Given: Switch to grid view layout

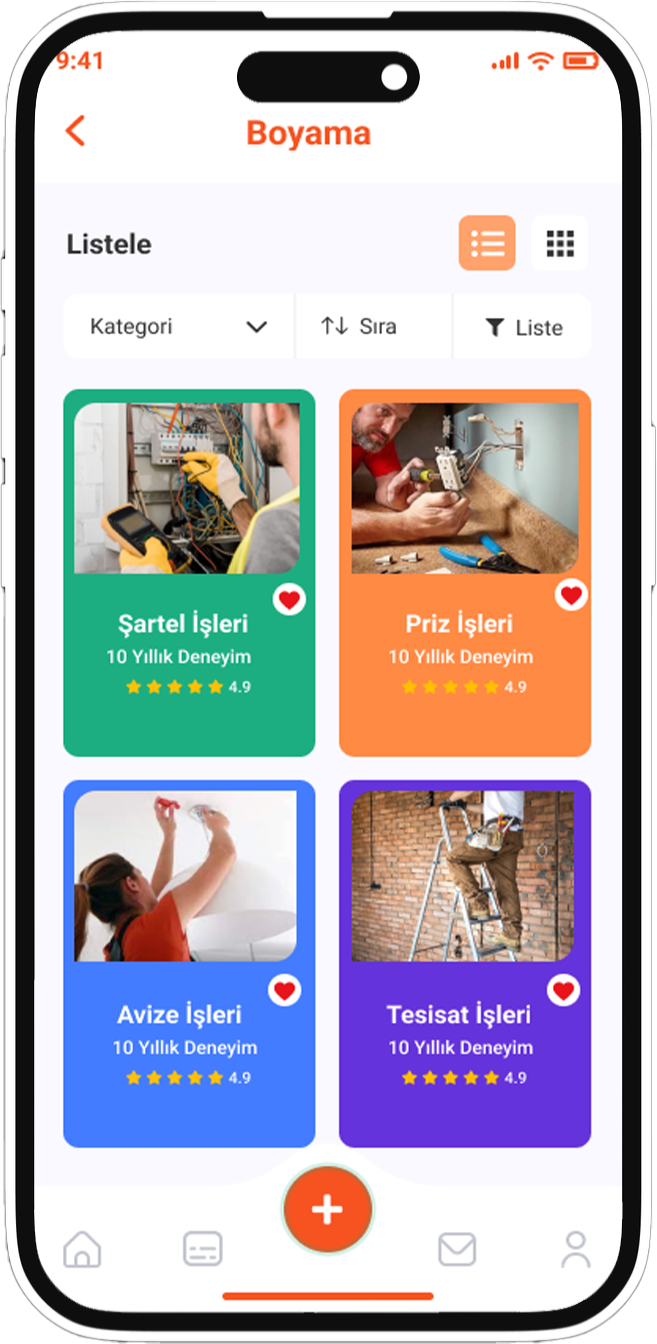Looking at the screenshot, I should coord(560,243).
